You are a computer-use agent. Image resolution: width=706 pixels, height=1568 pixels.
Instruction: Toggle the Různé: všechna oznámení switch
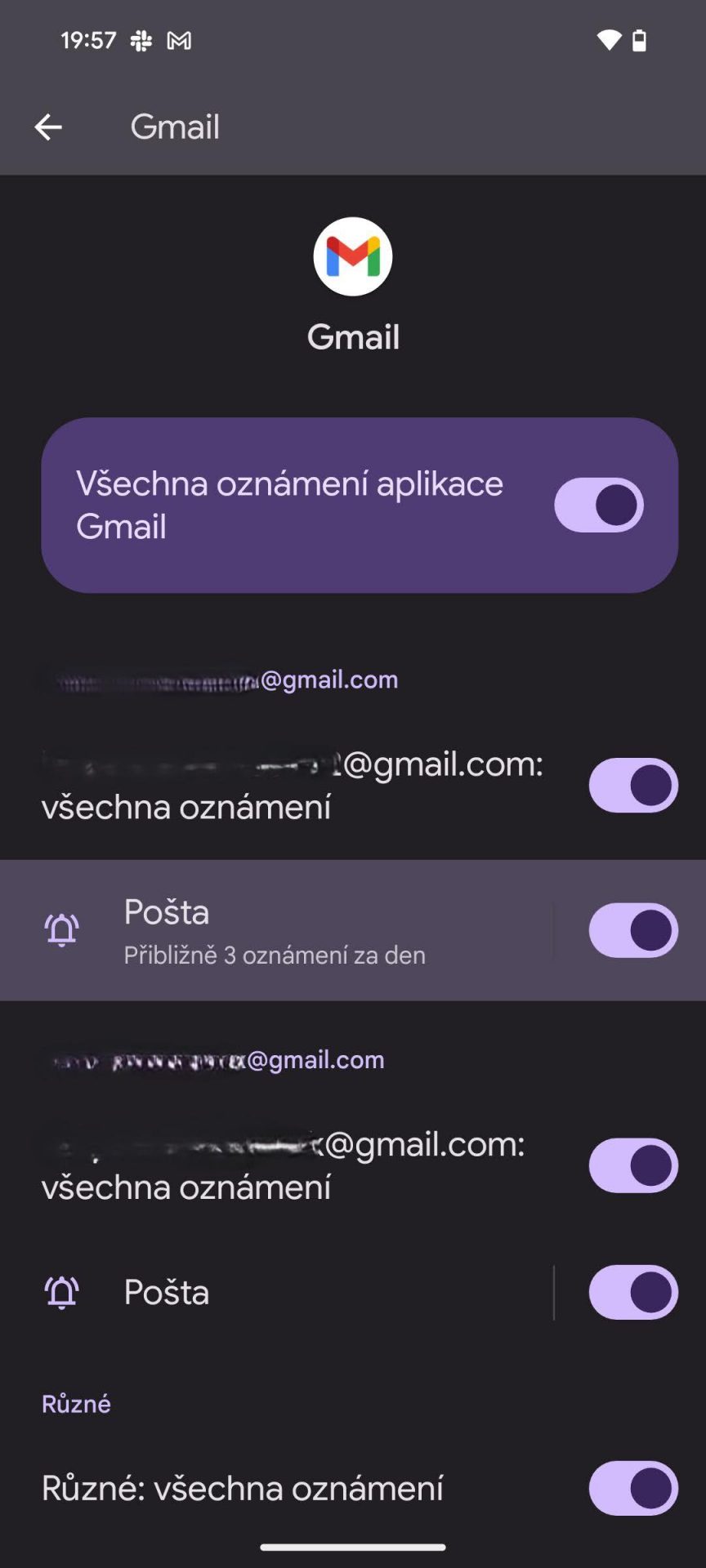(633, 1488)
